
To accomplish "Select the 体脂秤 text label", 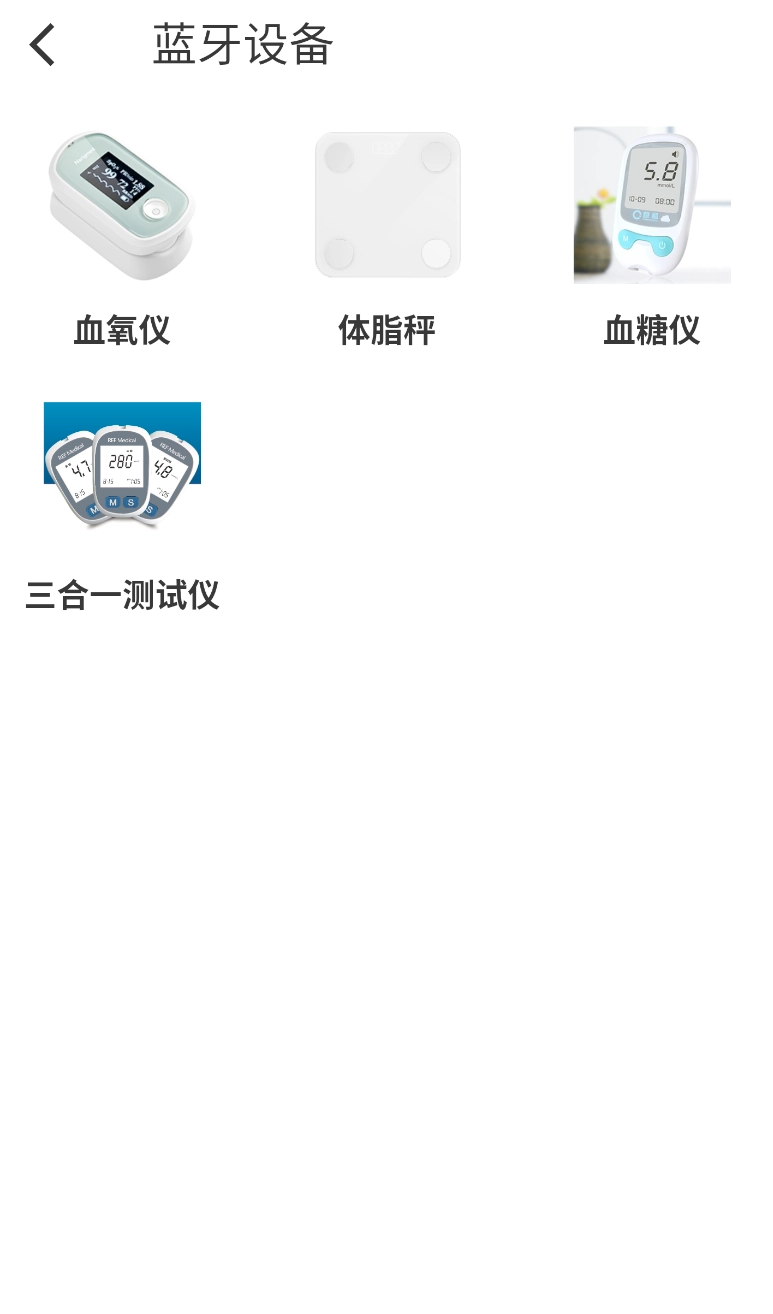I will 387,331.
